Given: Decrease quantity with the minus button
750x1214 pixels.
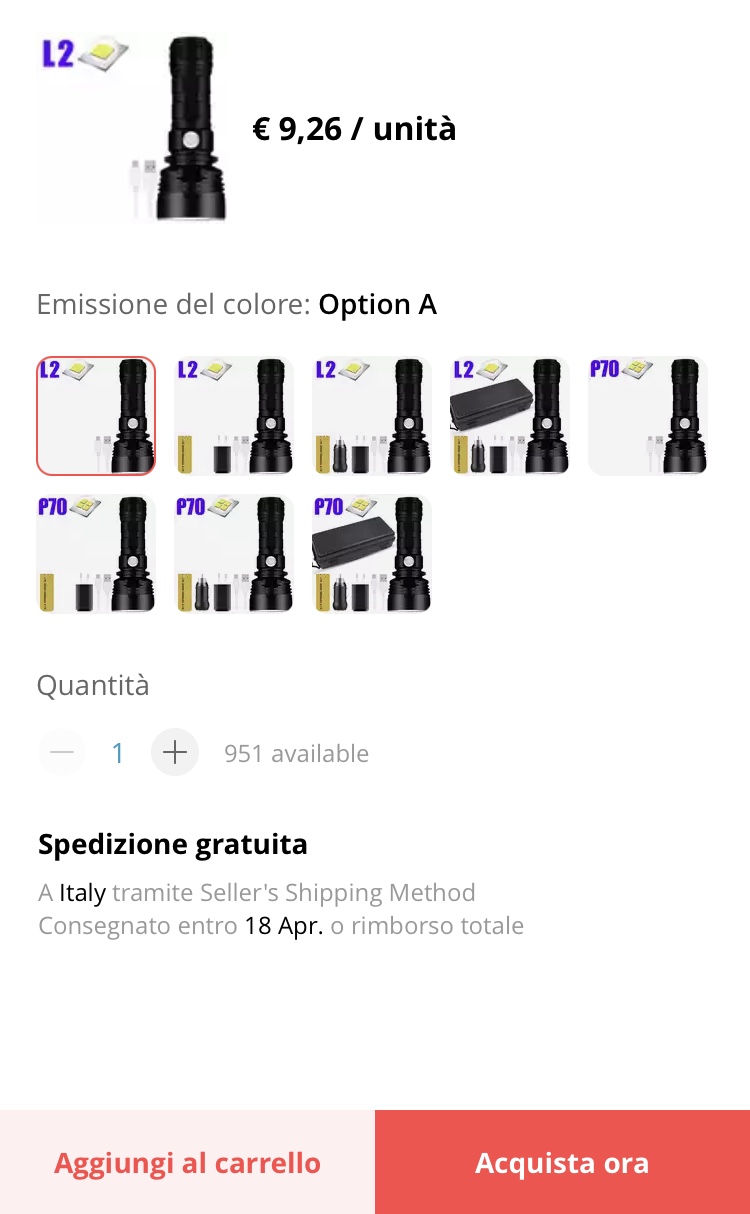Looking at the screenshot, I should (x=62, y=753).
